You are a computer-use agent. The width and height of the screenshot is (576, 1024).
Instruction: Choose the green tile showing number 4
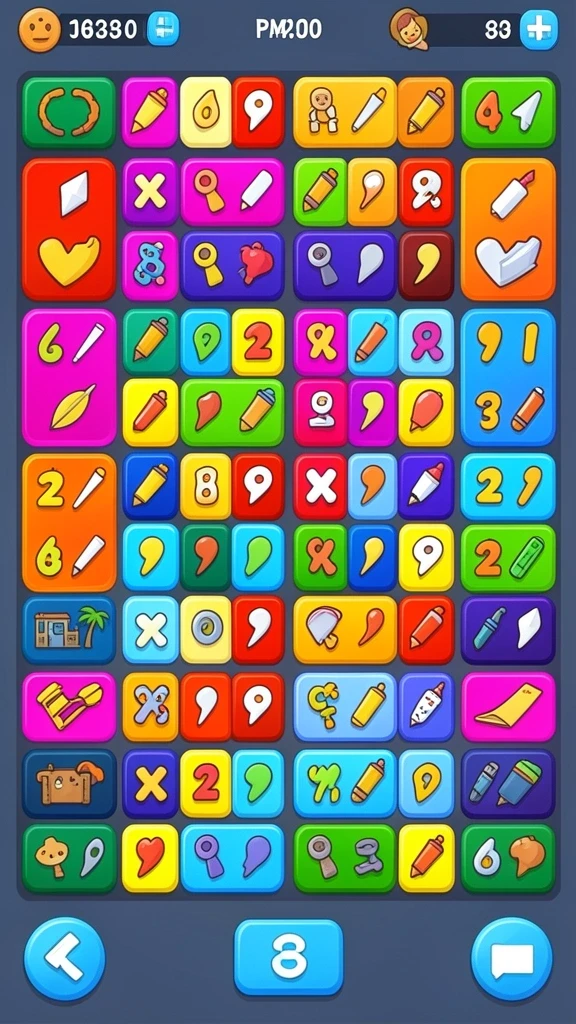pos(508,112)
